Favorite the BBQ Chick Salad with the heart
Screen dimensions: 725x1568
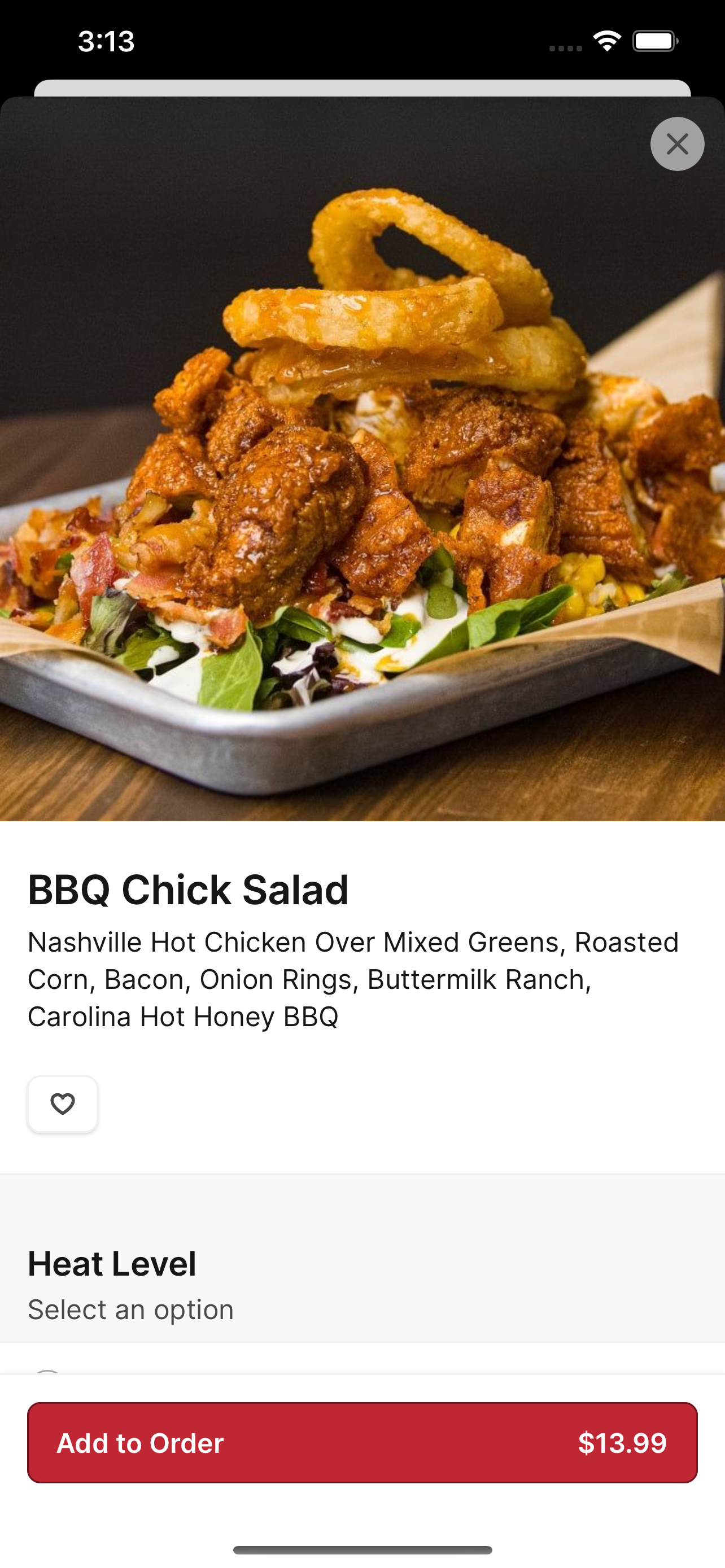pyautogui.click(x=63, y=1104)
